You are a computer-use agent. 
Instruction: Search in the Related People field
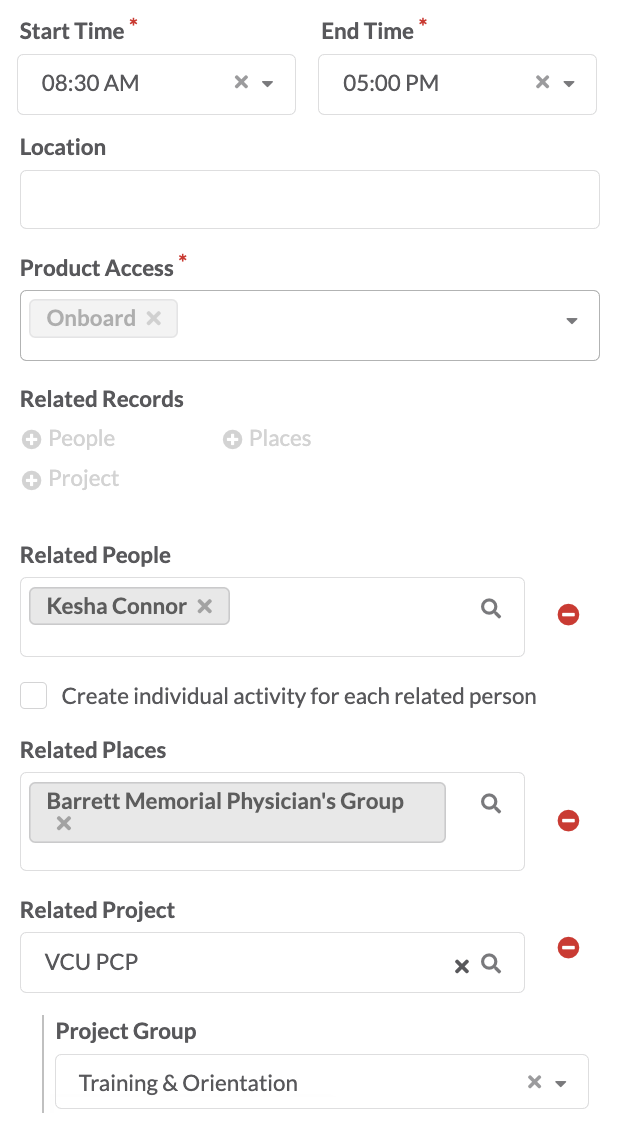coord(491,608)
